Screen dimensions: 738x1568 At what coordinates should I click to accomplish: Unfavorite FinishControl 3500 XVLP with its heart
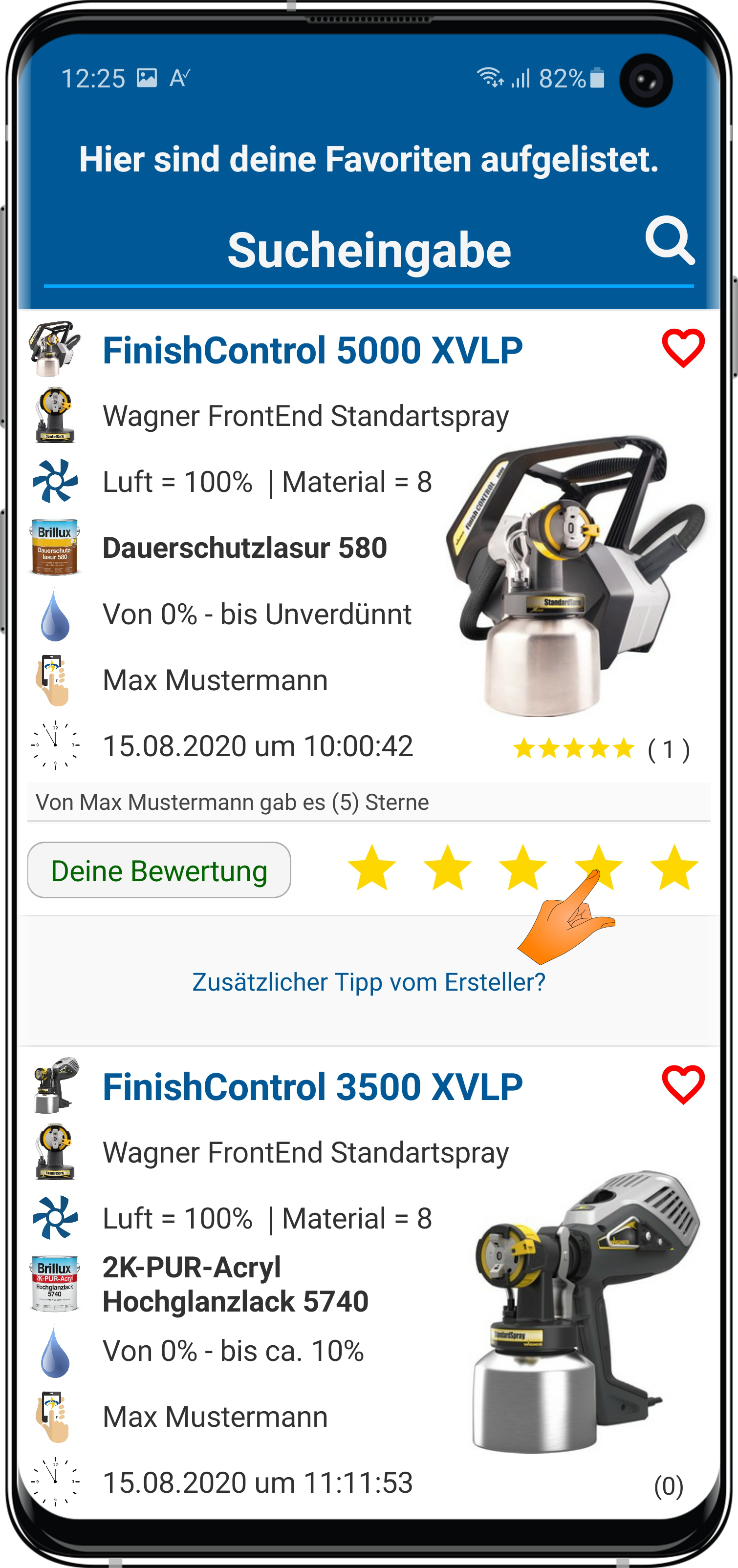pyautogui.click(x=683, y=1085)
